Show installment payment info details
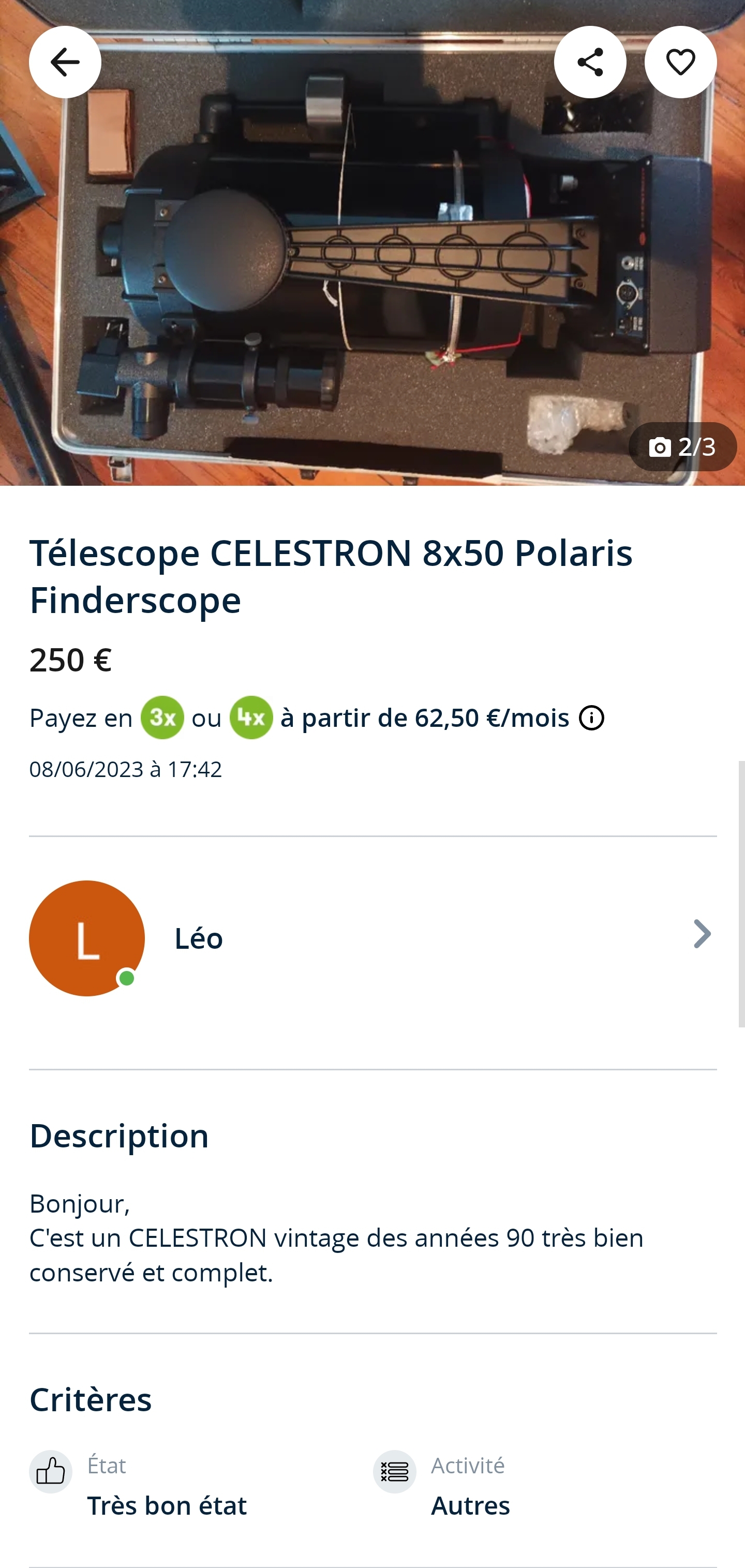 (591, 718)
